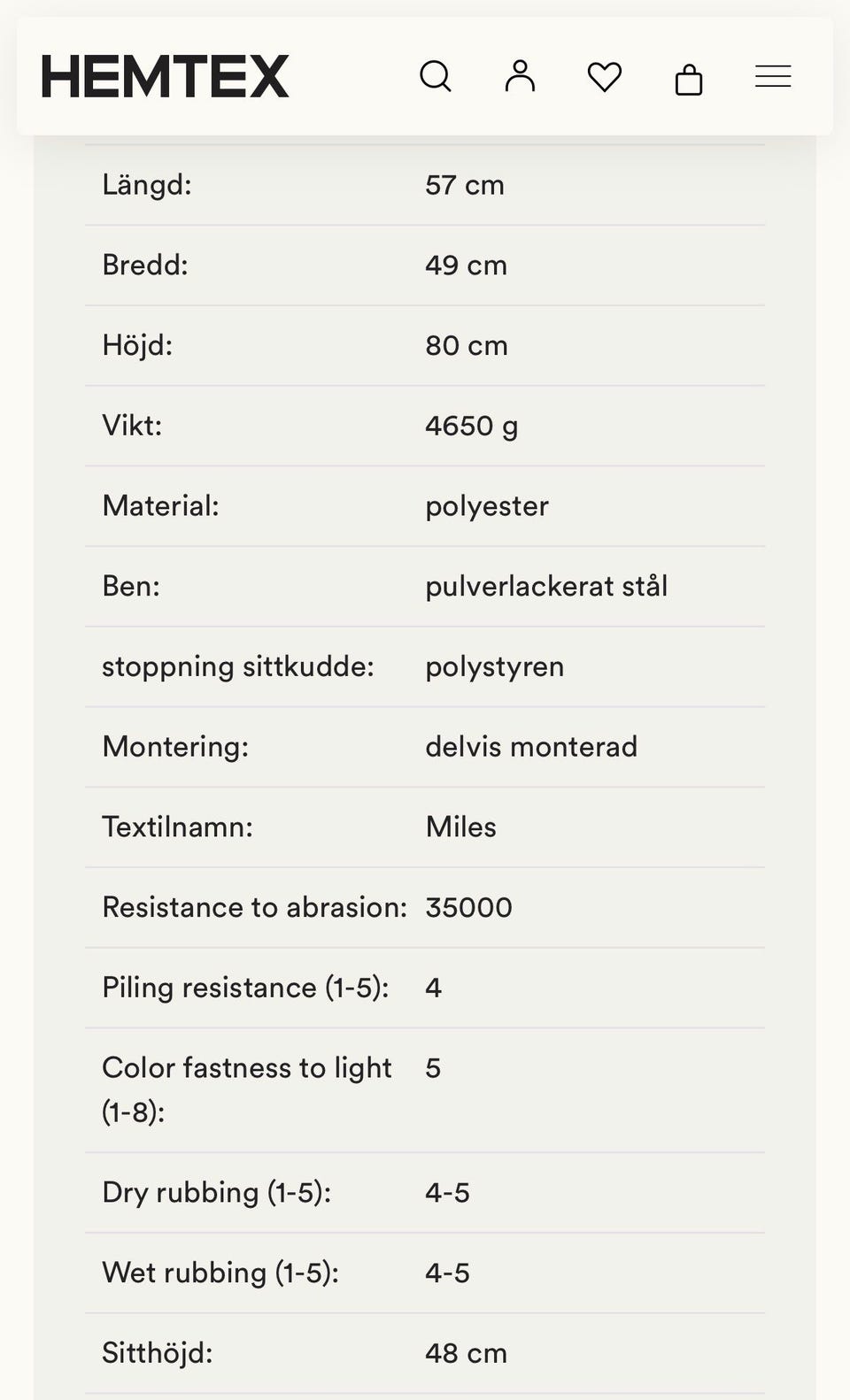
Task: Go to the Hemtex home page via logo
Action: [165, 76]
